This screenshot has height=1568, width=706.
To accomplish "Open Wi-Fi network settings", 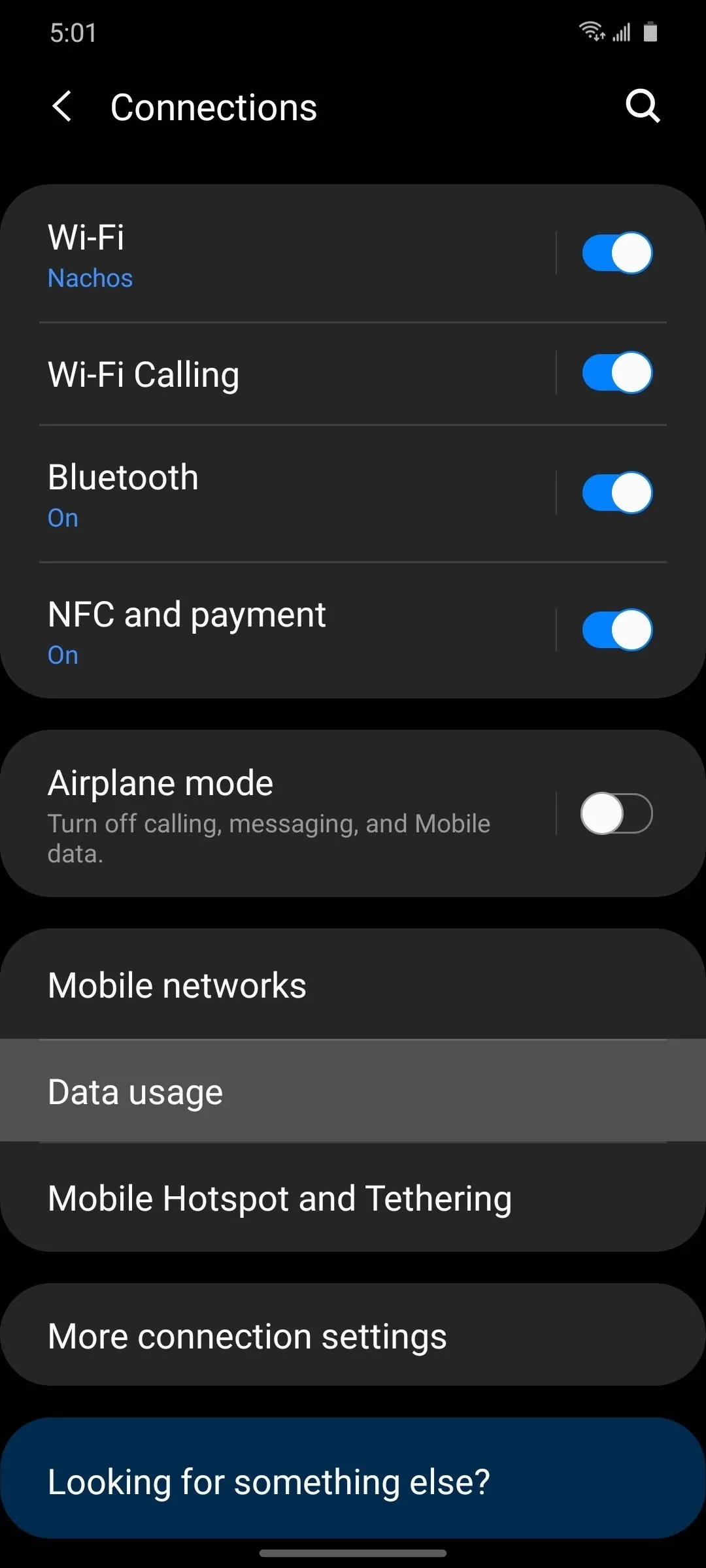I will 278,254.
